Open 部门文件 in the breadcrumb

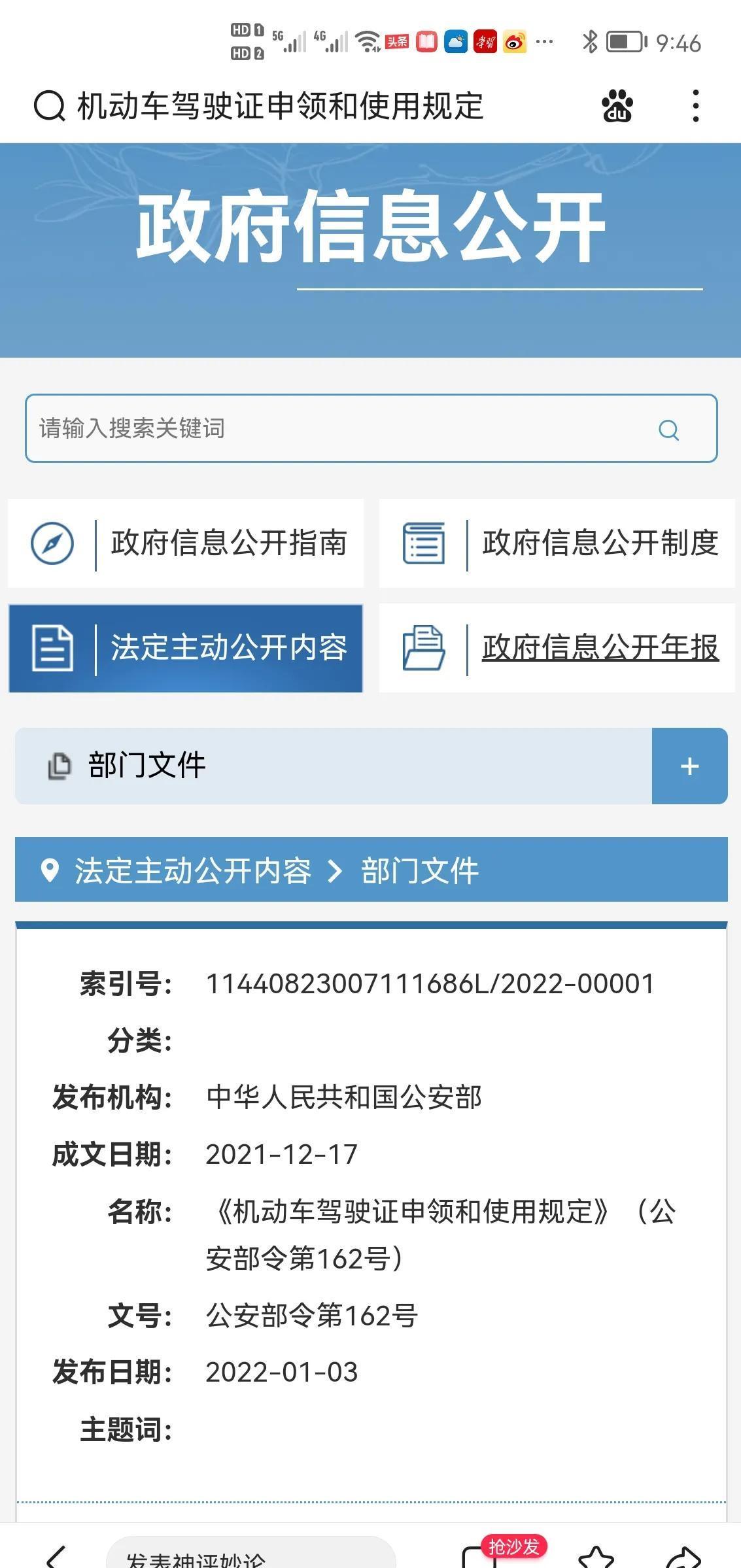pos(420,871)
